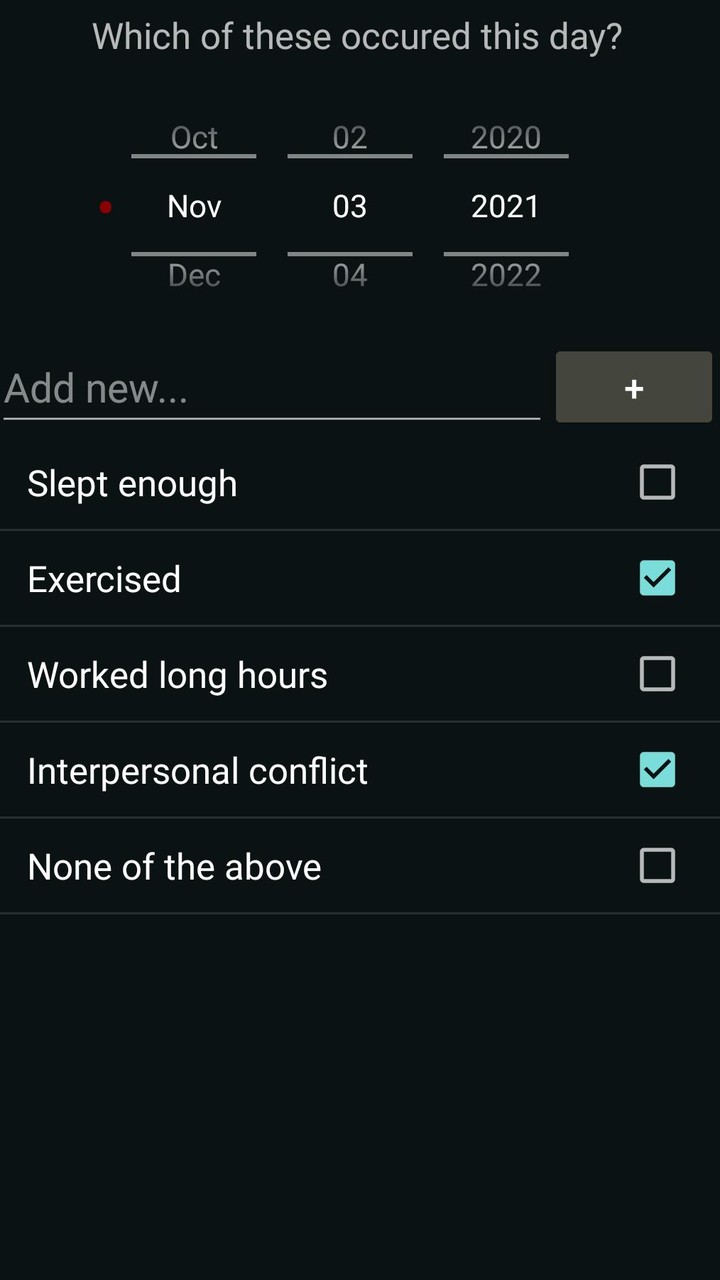Uncheck the Exercised checkbox
This screenshot has height=1280, width=720.
click(657, 579)
